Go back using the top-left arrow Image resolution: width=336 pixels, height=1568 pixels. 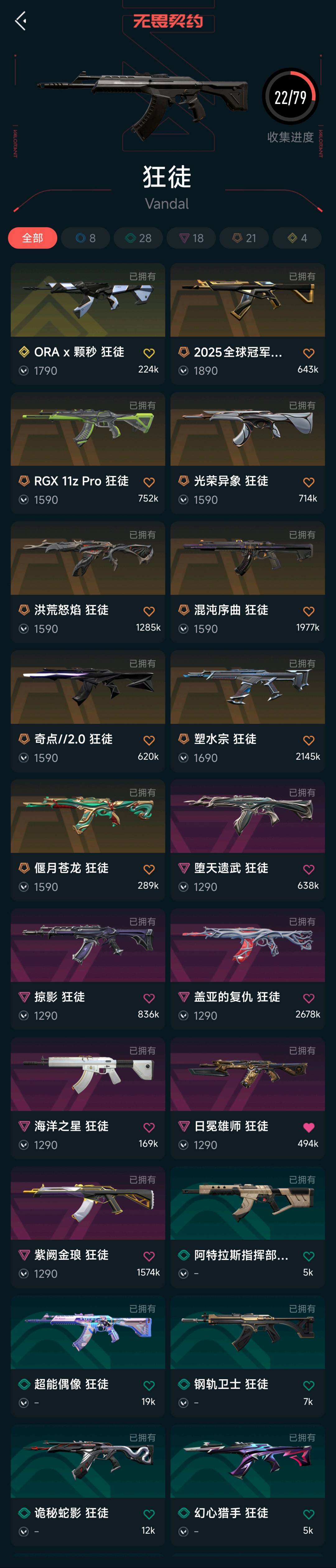tap(21, 21)
